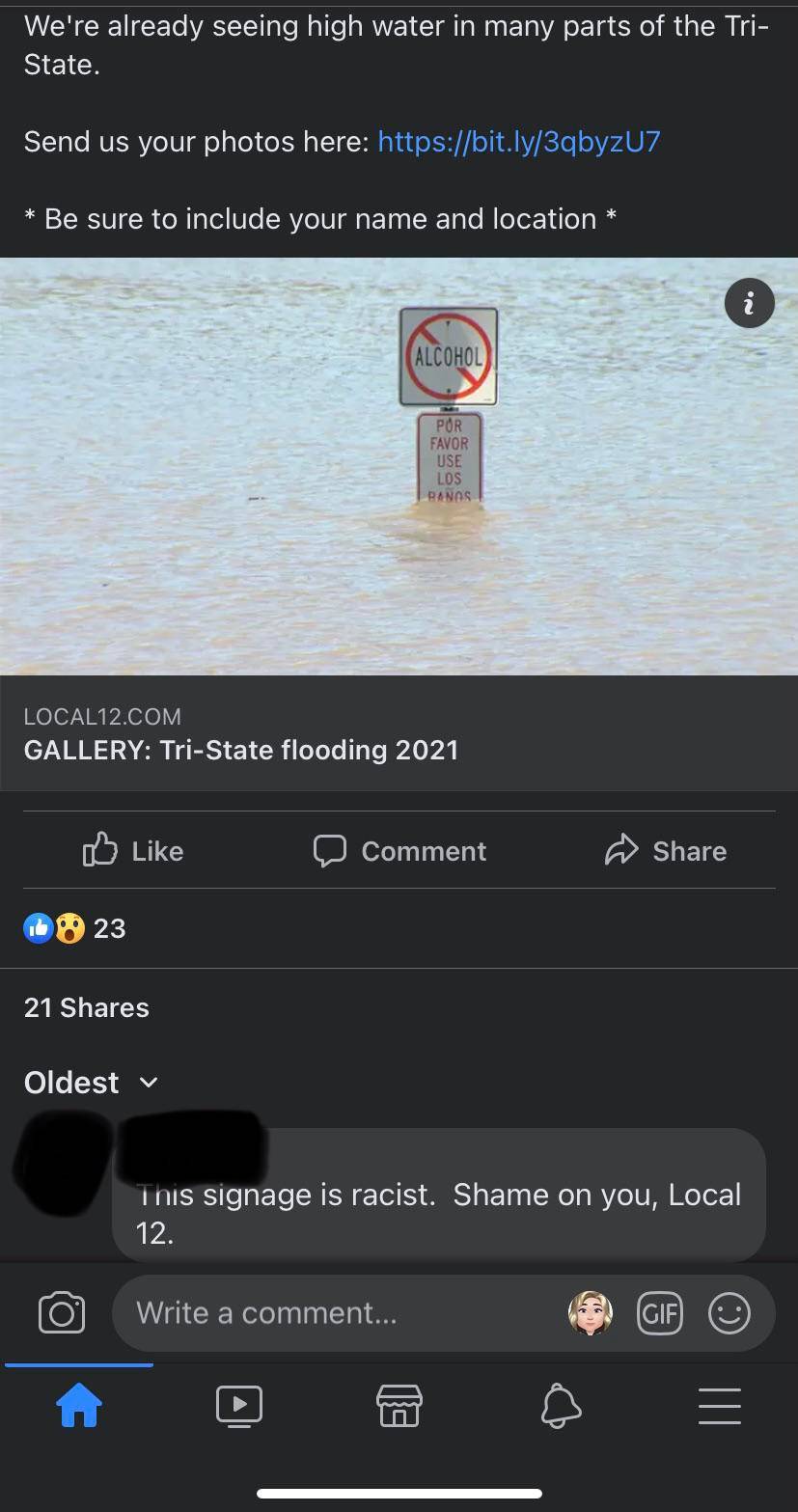
Task: Add a GIF to the comment
Action: tap(660, 1313)
